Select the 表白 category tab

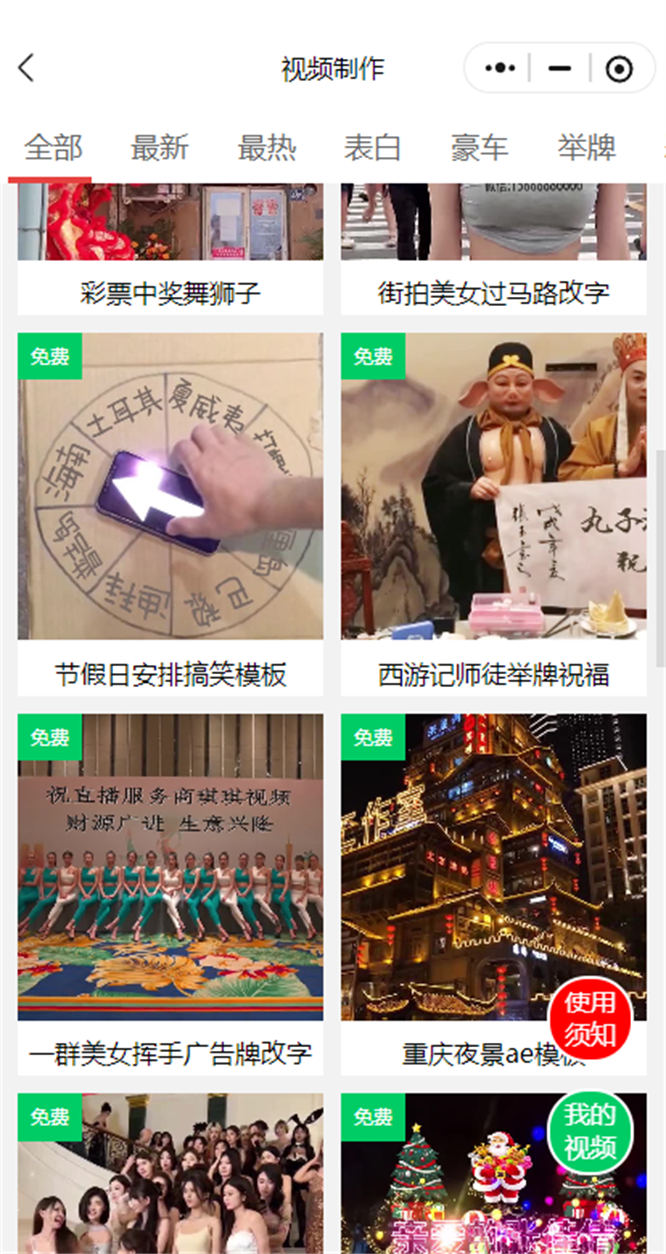tap(372, 148)
